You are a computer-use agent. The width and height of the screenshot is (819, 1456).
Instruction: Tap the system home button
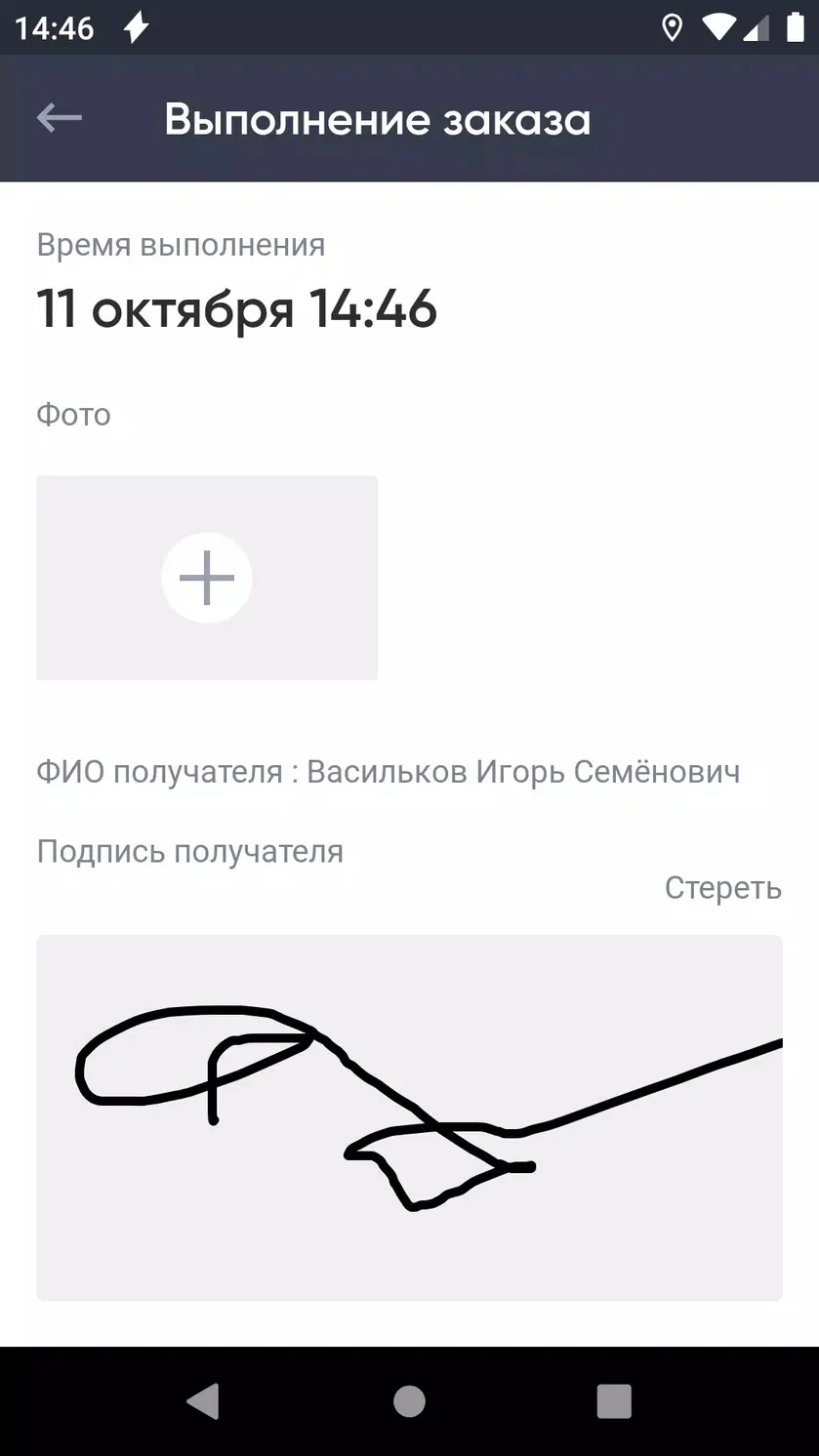click(x=409, y=1401)
